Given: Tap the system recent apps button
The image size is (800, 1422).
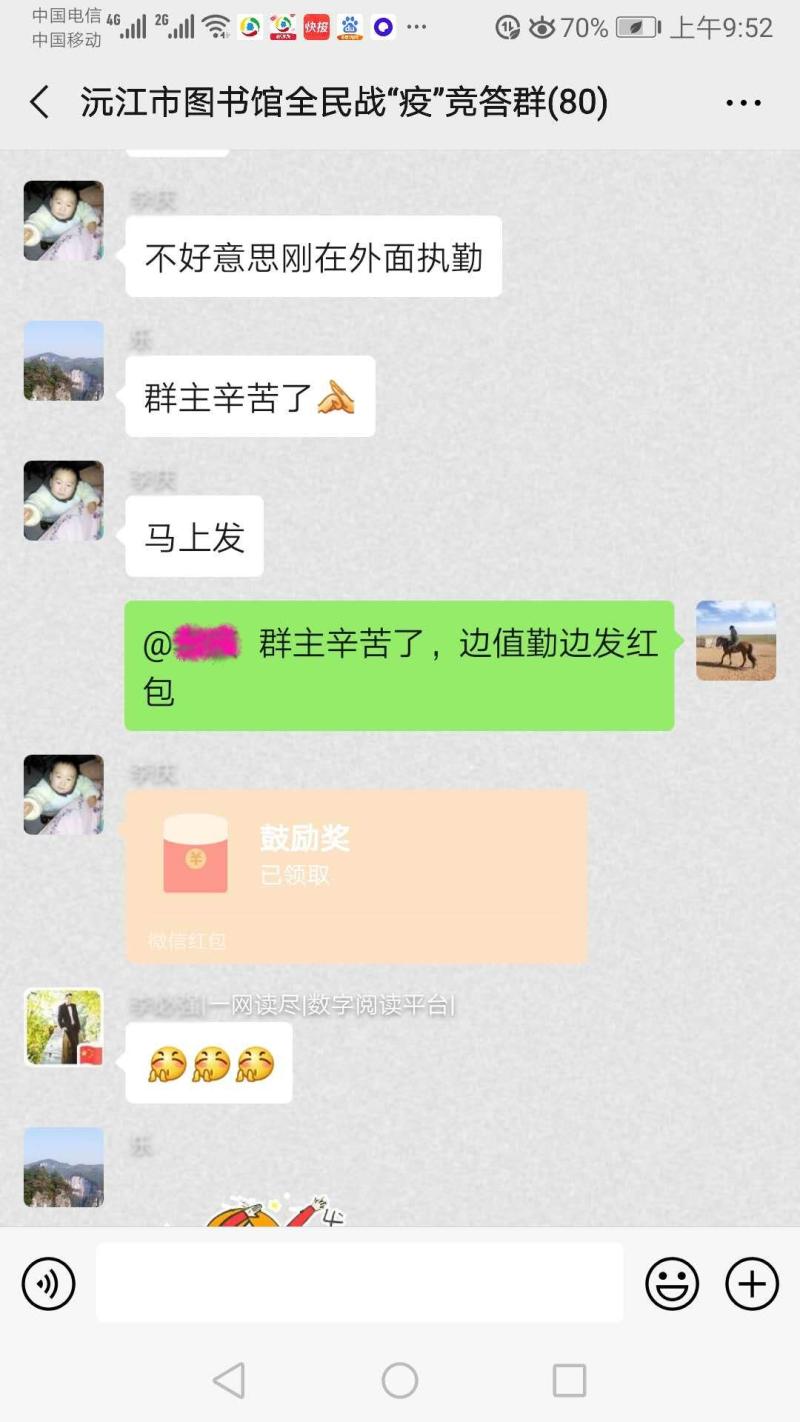Looking at the screenshot, I should pyautogui.click(x=569, y=1381).
